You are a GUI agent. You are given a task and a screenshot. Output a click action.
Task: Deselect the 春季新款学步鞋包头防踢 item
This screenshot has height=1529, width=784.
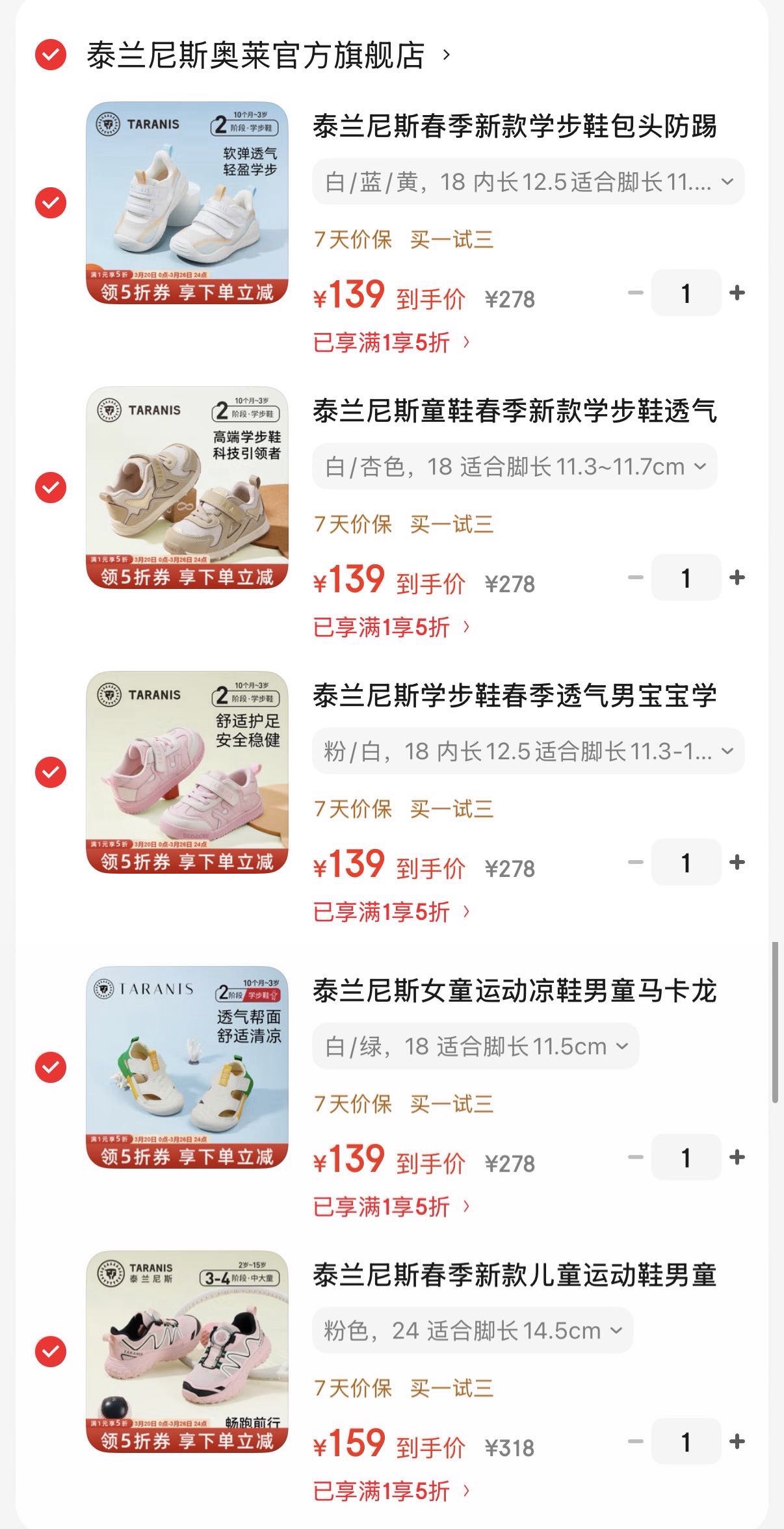click(51, 203)
